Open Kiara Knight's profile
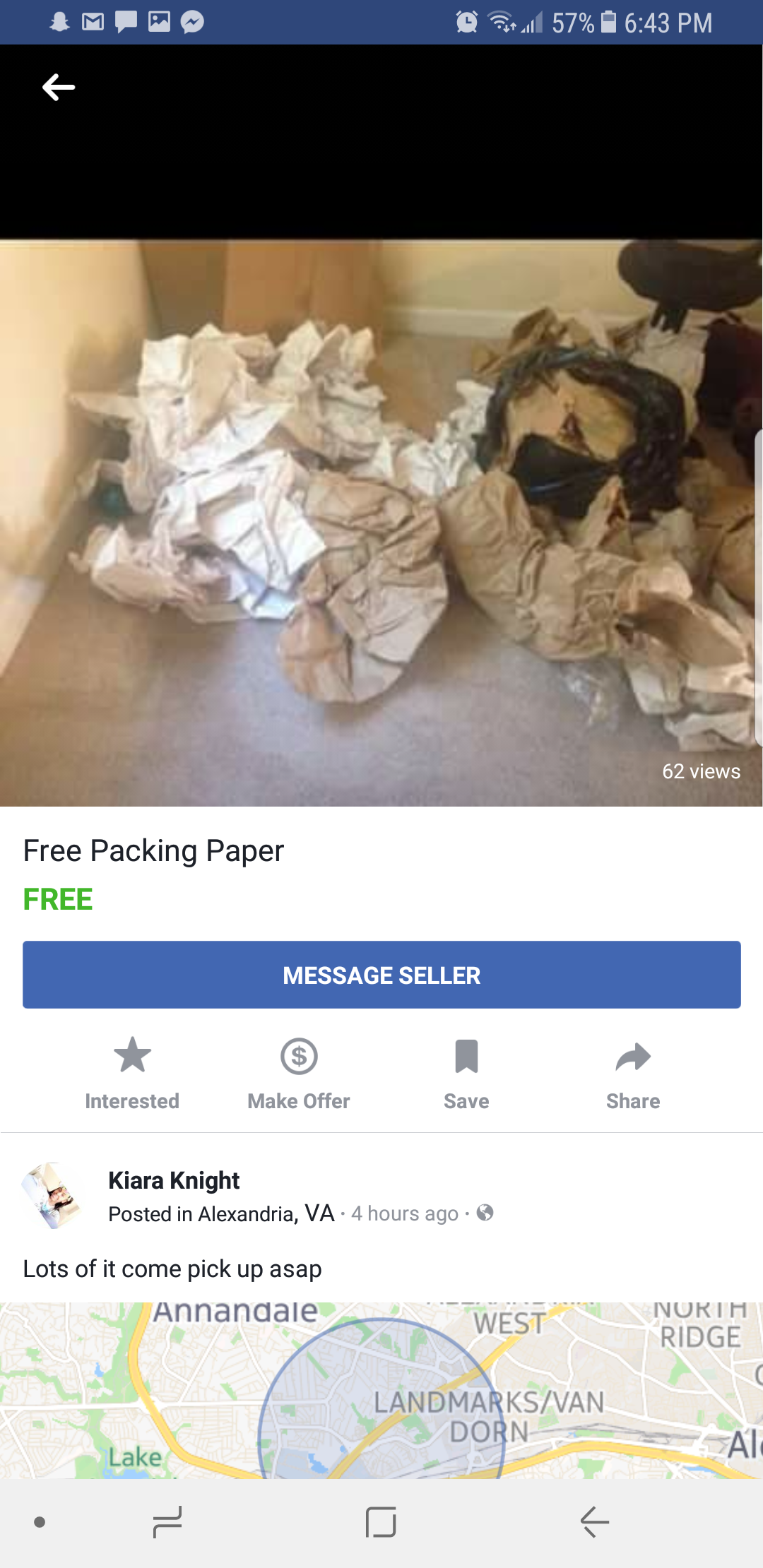This screenshot has width=763, height=1568. click(x=174, y=1180)
